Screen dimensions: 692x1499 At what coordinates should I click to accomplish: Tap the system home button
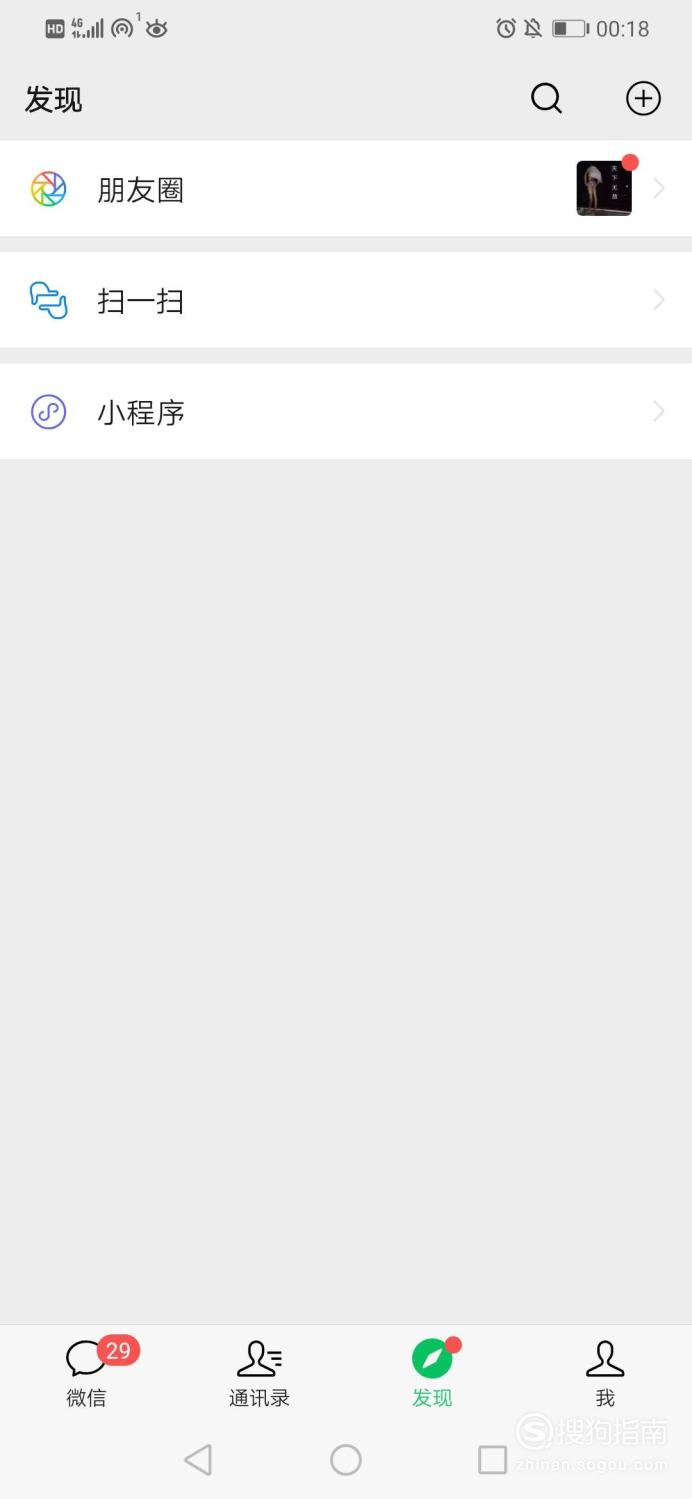point(346,1460)
